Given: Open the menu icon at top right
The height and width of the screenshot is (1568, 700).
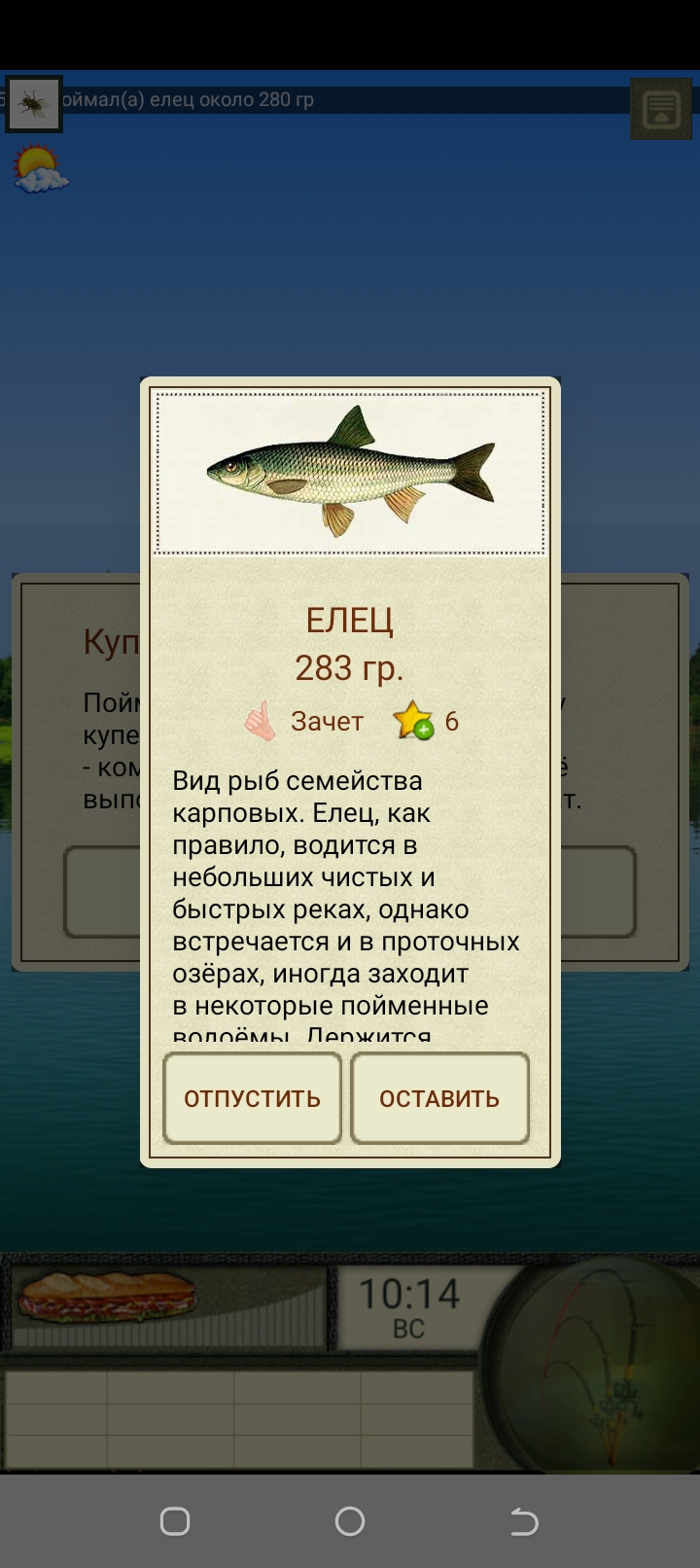Looking at the screenshot, I should [x=660, y=109].
